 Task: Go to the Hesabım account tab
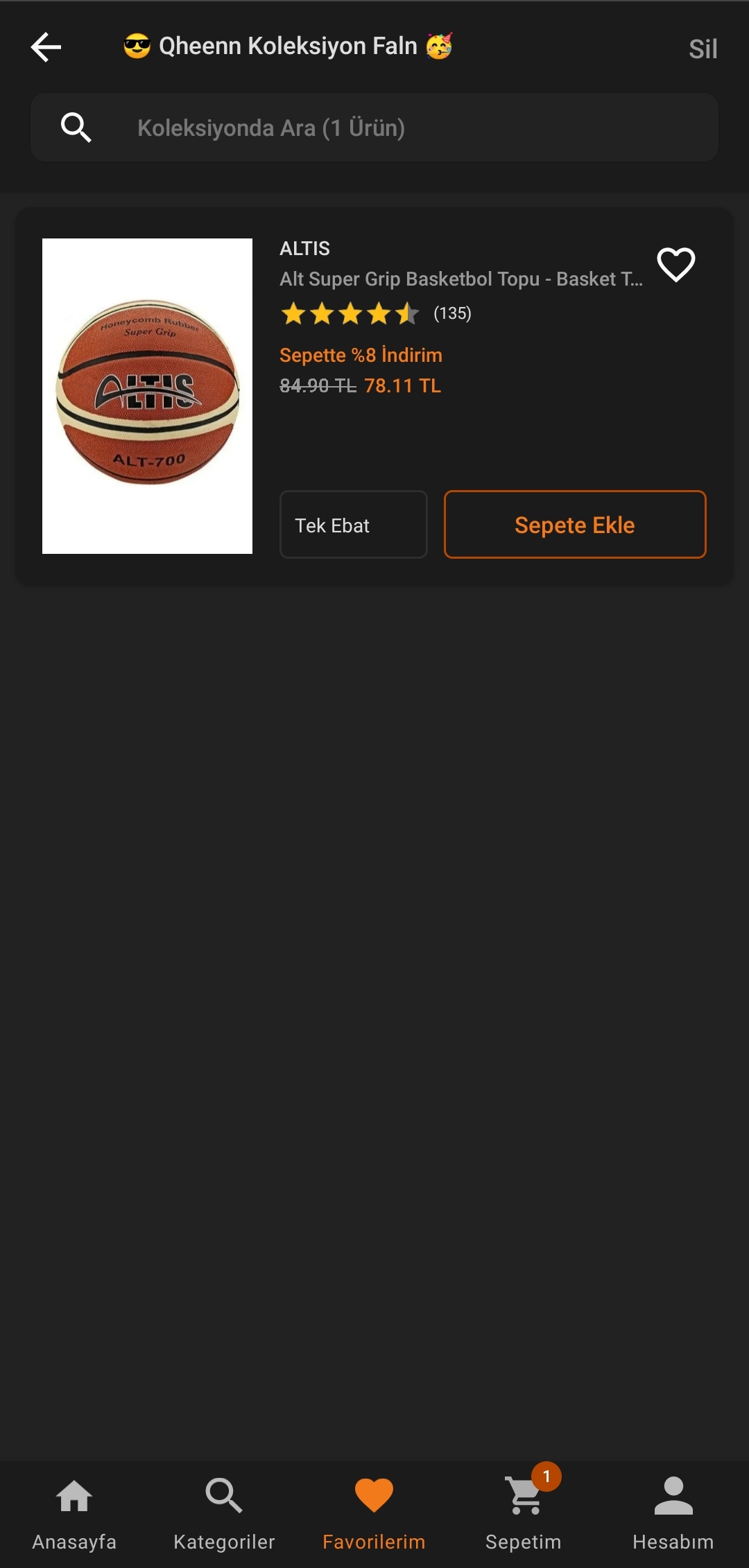[x=673, y=1513]
